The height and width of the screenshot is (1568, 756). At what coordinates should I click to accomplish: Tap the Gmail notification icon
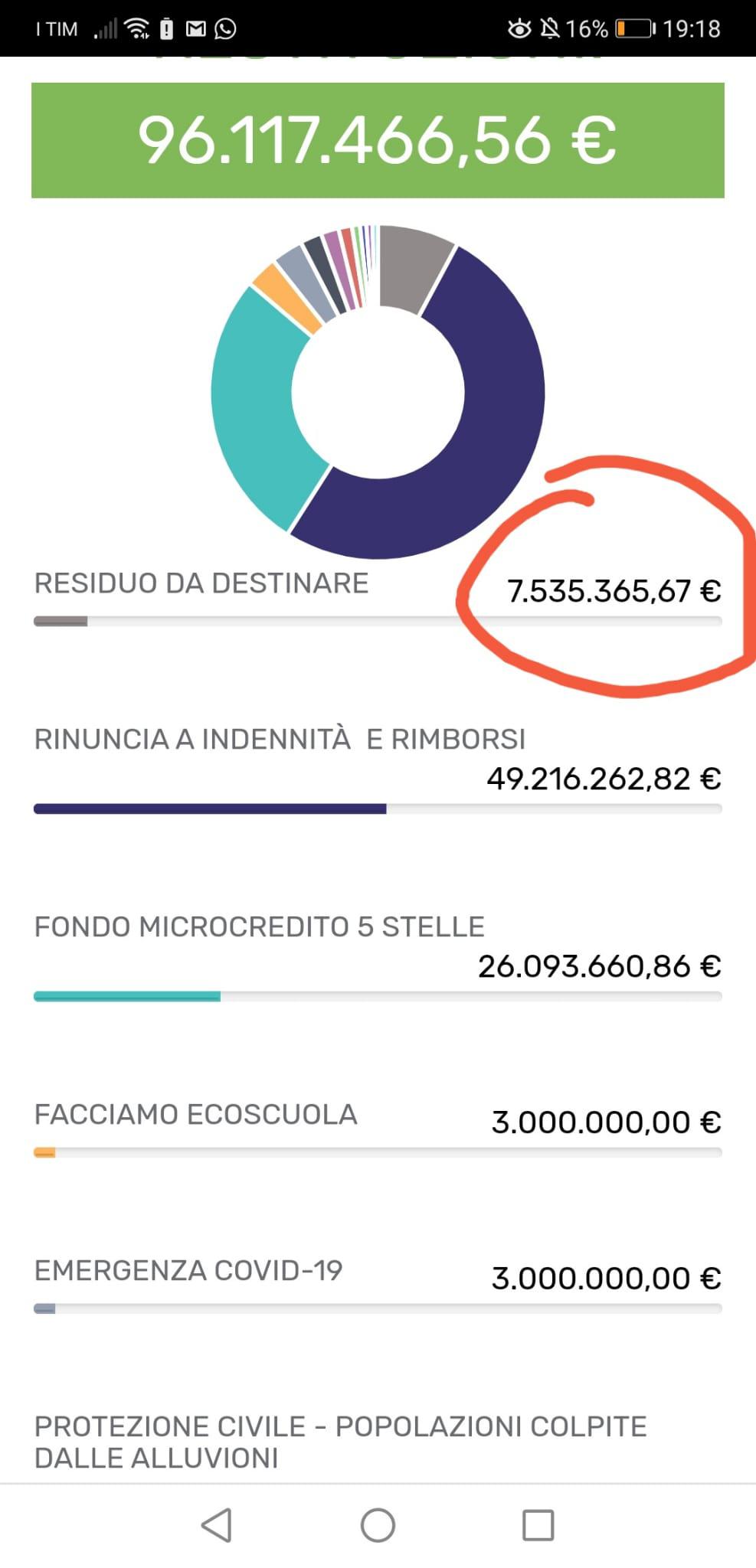pyautogui.click(x=197, y=28)
